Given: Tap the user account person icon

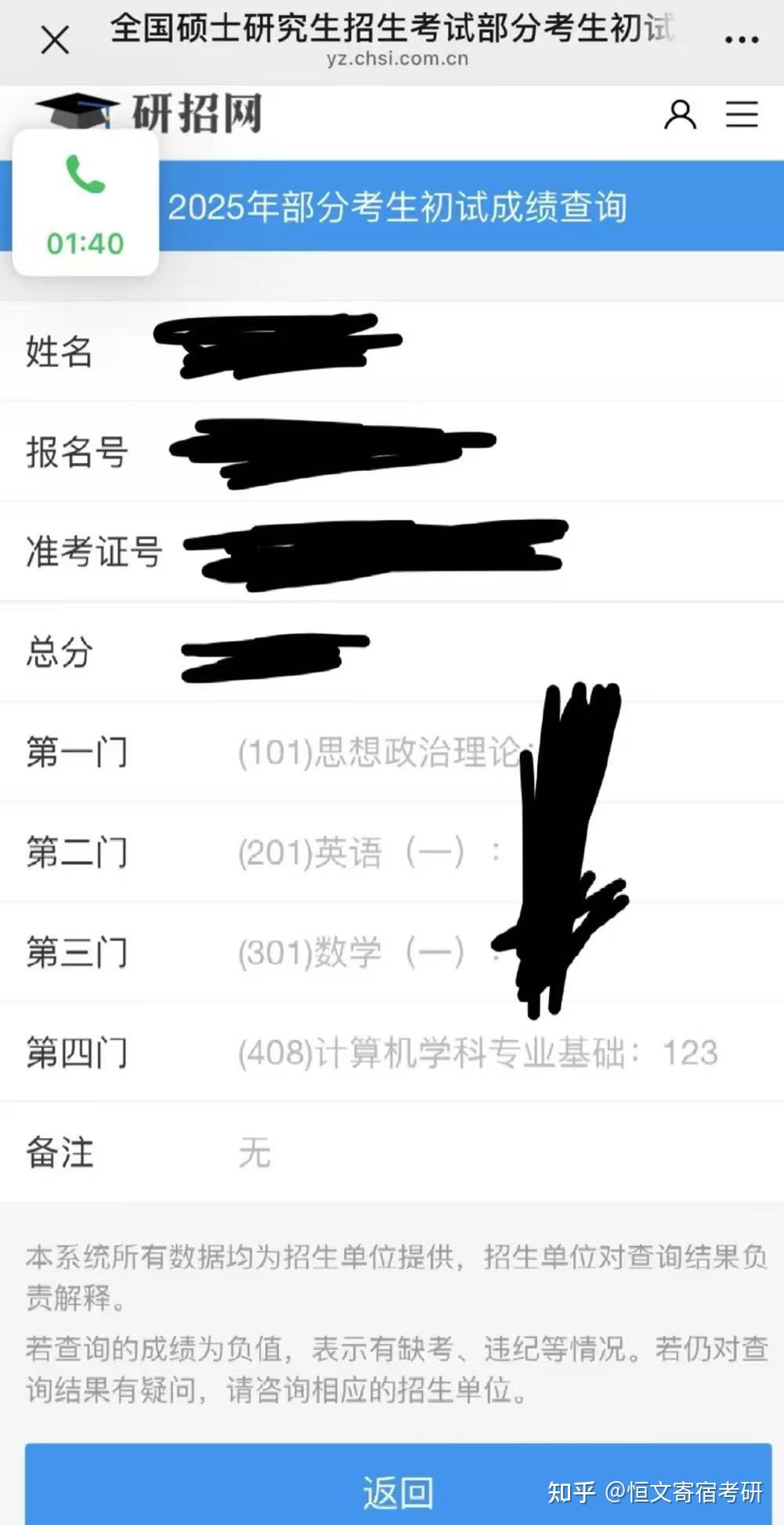Looking at the screenshot, I should pos(680,114).
